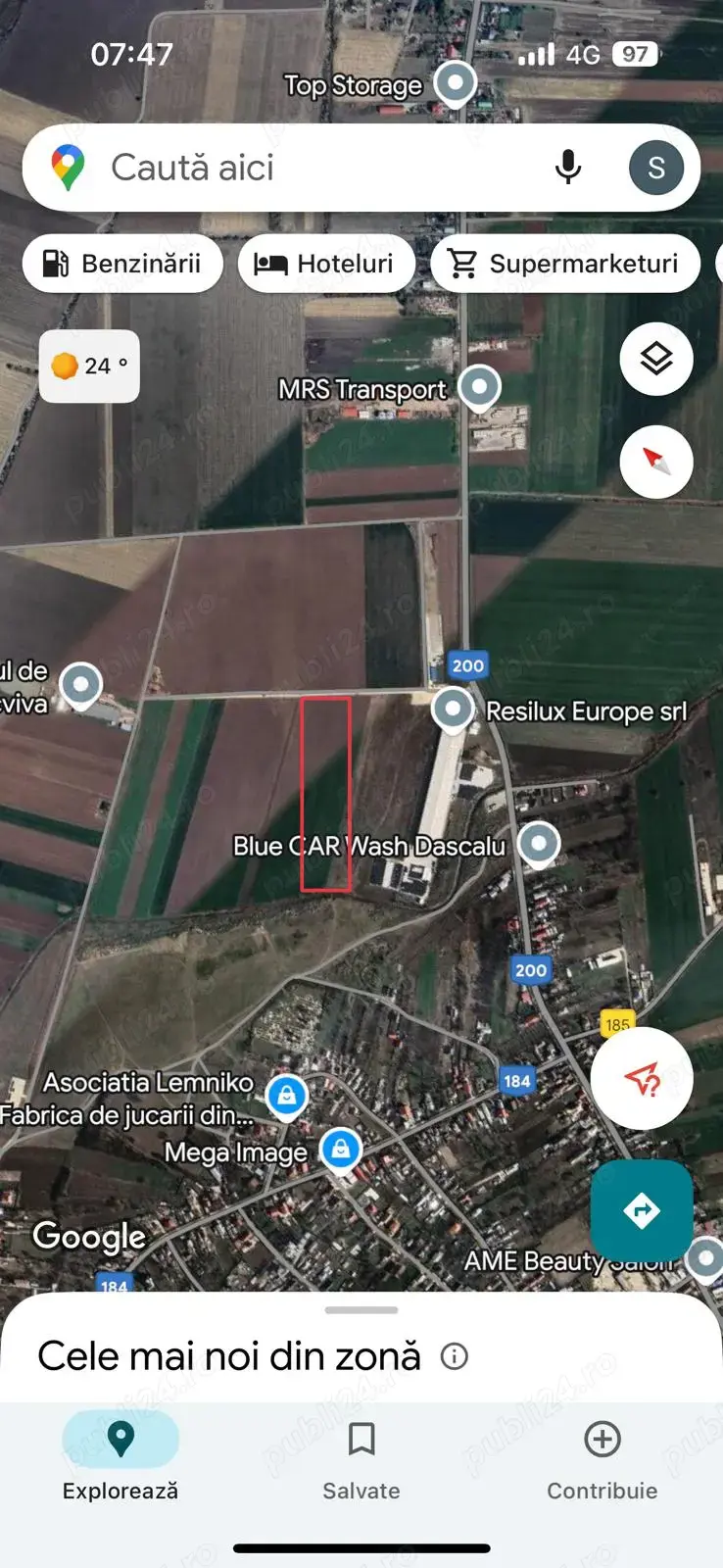Tap the info icon near Cele mai noi

[454, 1355]
